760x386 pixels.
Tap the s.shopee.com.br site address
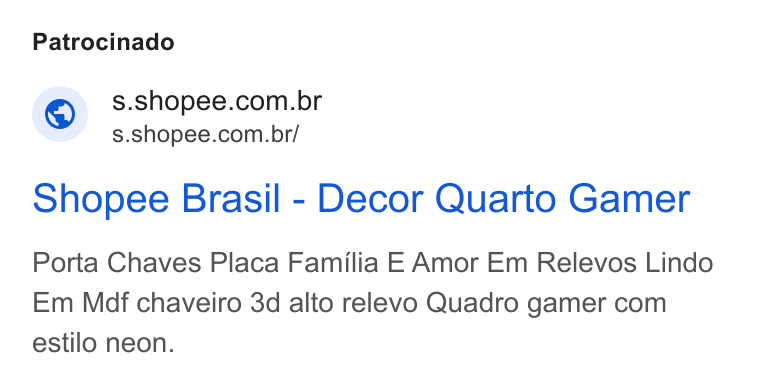[205, 134]
